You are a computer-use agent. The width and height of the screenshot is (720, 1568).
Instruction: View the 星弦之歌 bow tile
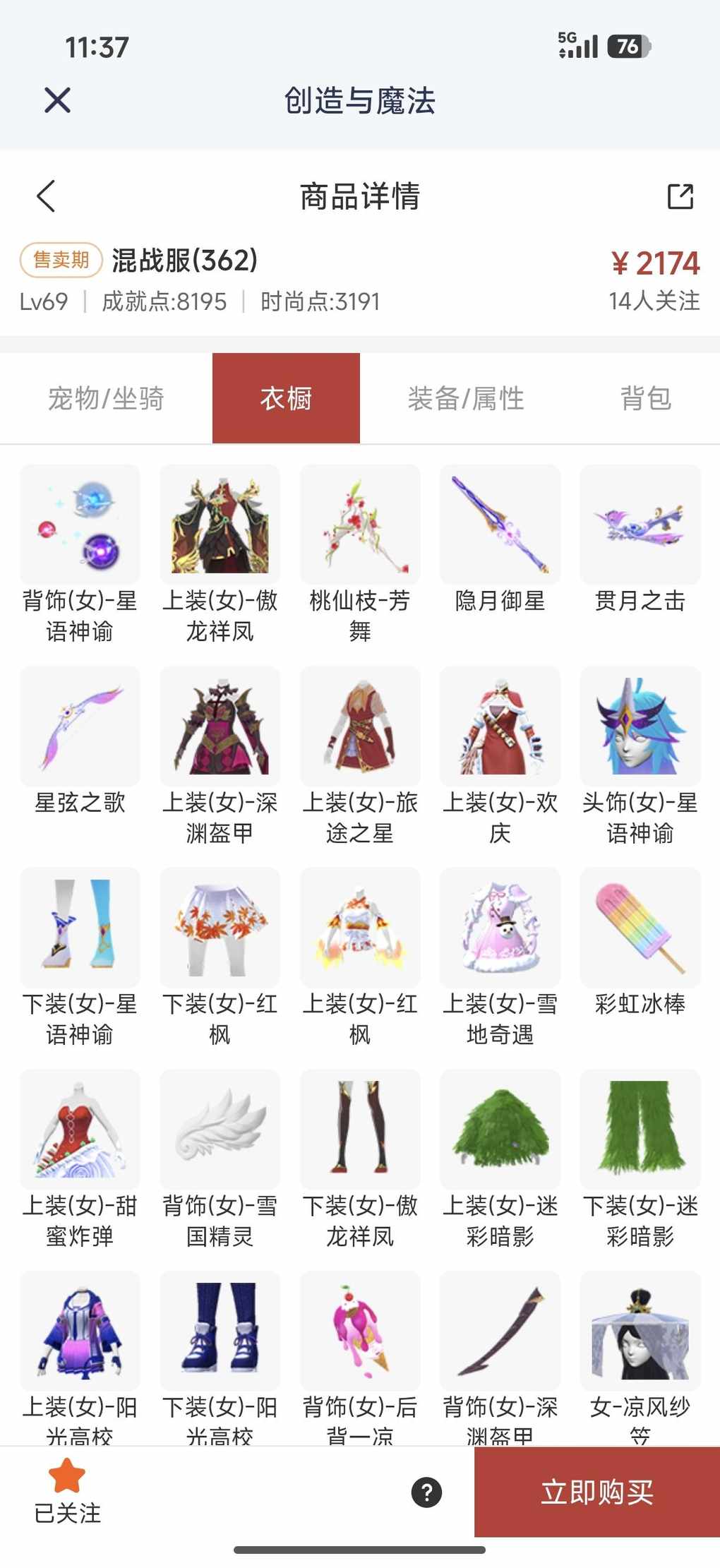(x=80, y=727)
